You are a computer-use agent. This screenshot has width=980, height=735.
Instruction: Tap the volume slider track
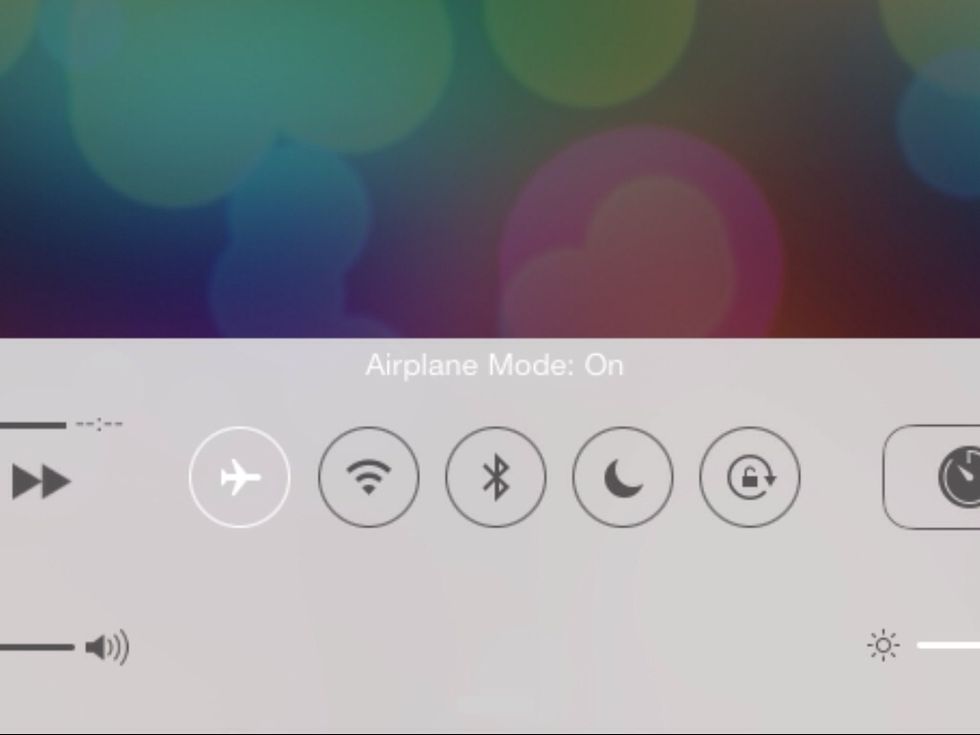click(x=36, y=648)
